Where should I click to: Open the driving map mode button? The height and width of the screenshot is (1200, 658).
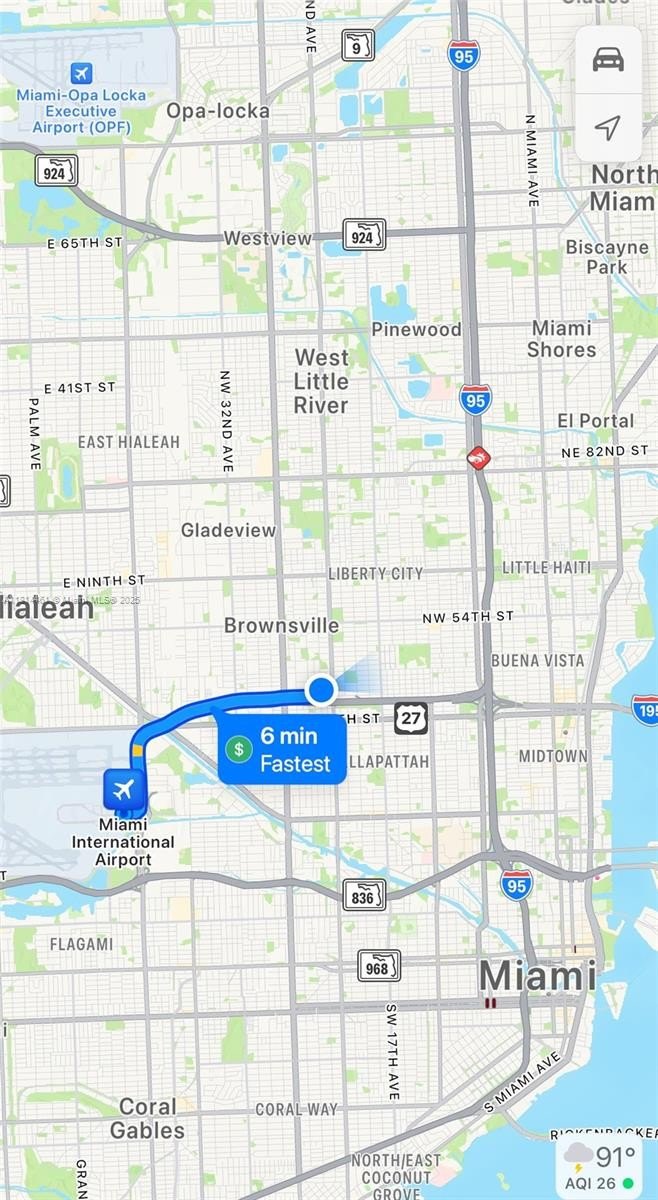pos(608,60)
